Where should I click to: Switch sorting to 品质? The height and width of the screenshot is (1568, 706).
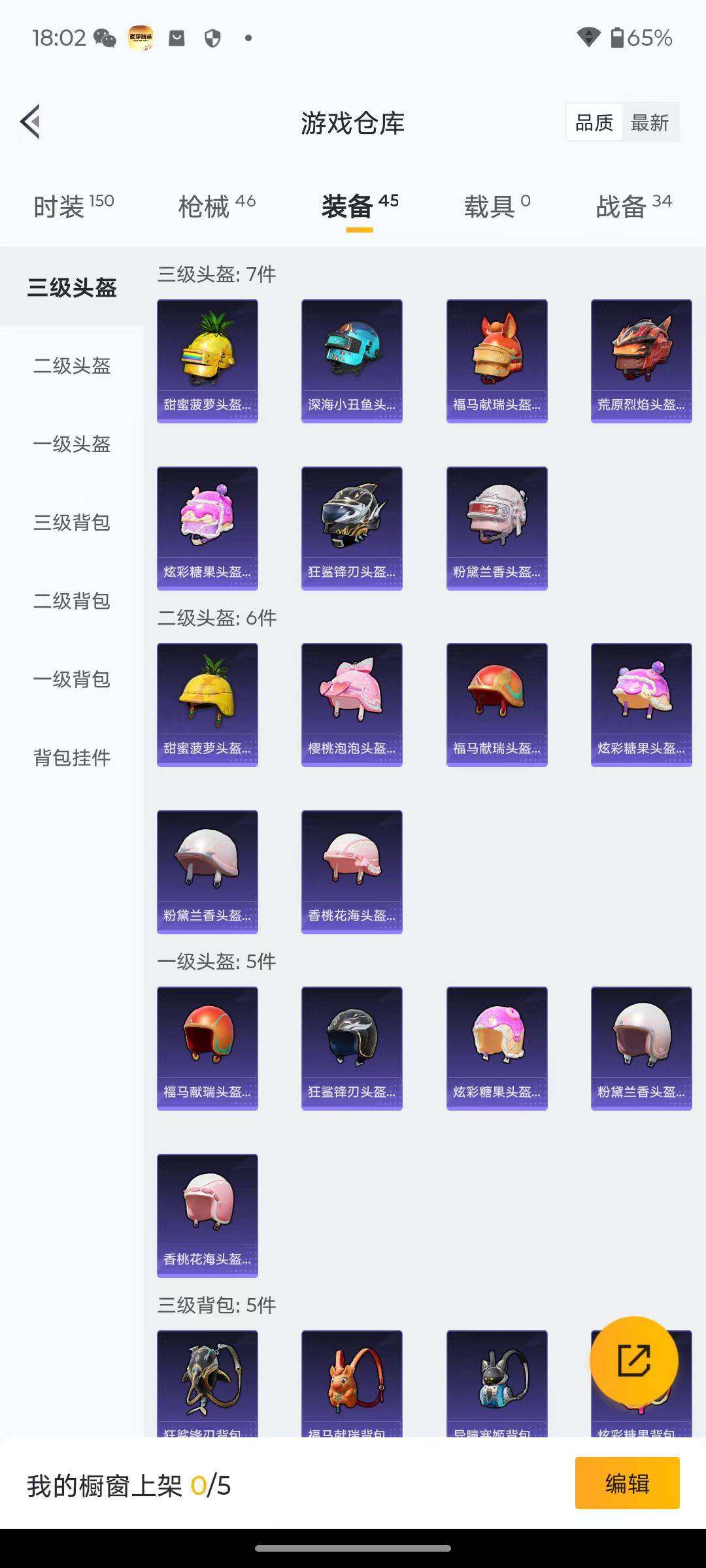pos(594,122)
